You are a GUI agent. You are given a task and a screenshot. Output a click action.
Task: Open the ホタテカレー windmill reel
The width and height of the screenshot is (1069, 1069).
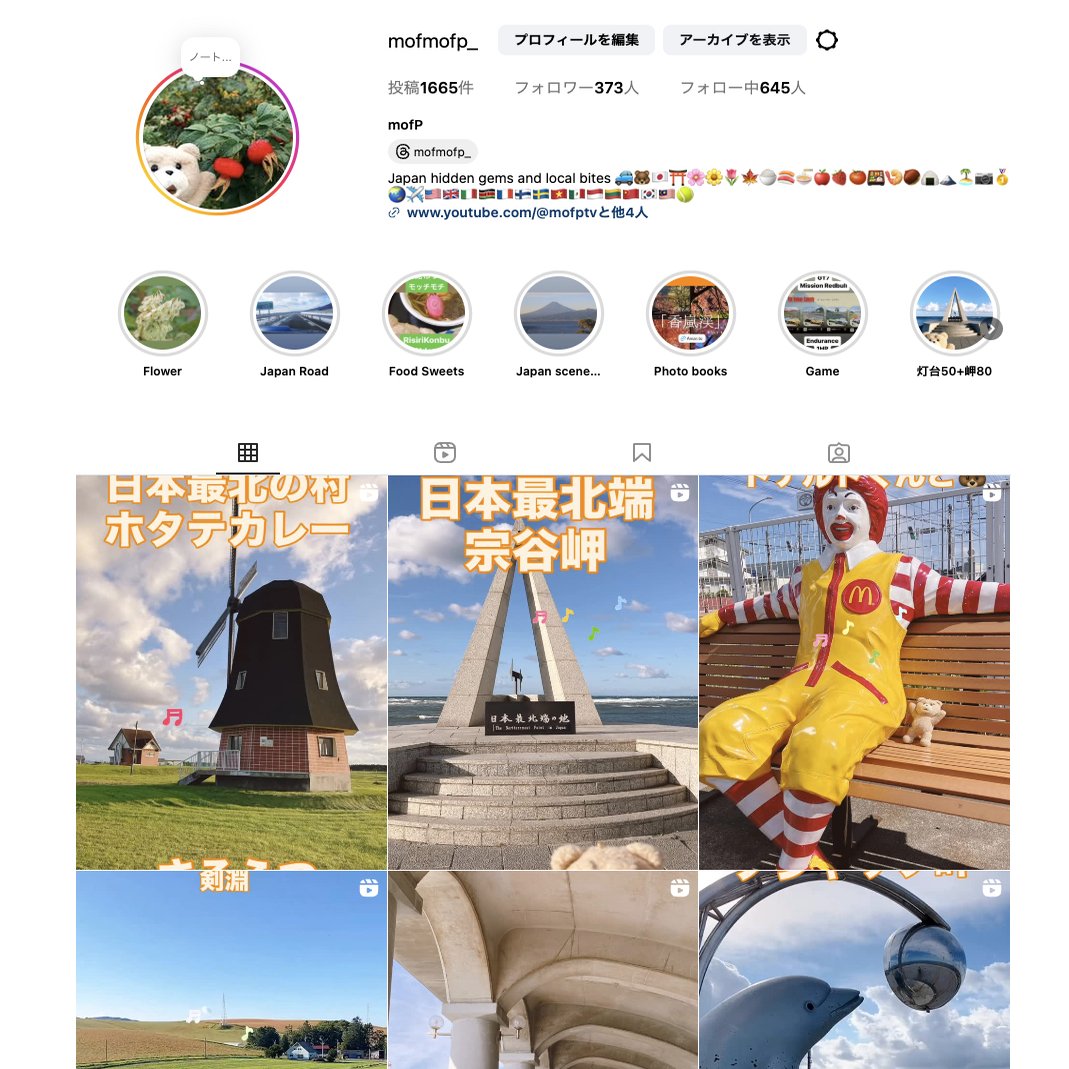coord(231,672)
